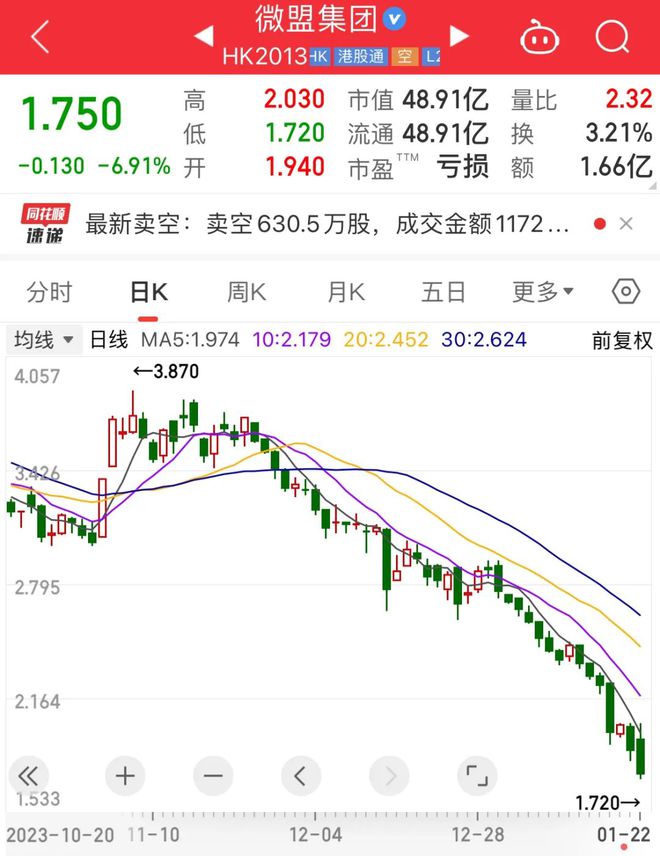Open stock search
Image resolution: width=660 pixels, height=856 pixels.
[x=610, y=38]
